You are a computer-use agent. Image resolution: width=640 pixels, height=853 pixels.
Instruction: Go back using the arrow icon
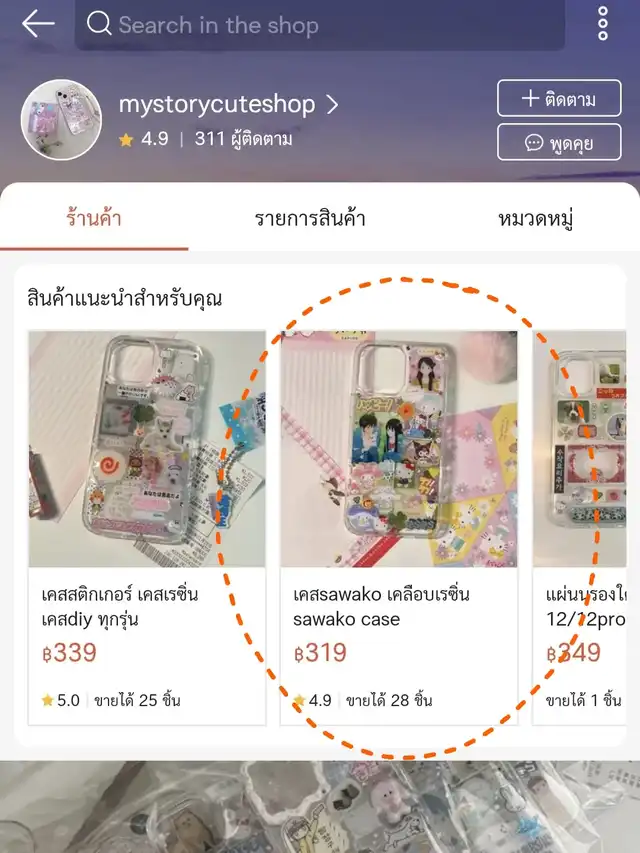click(x=38, y=24)
